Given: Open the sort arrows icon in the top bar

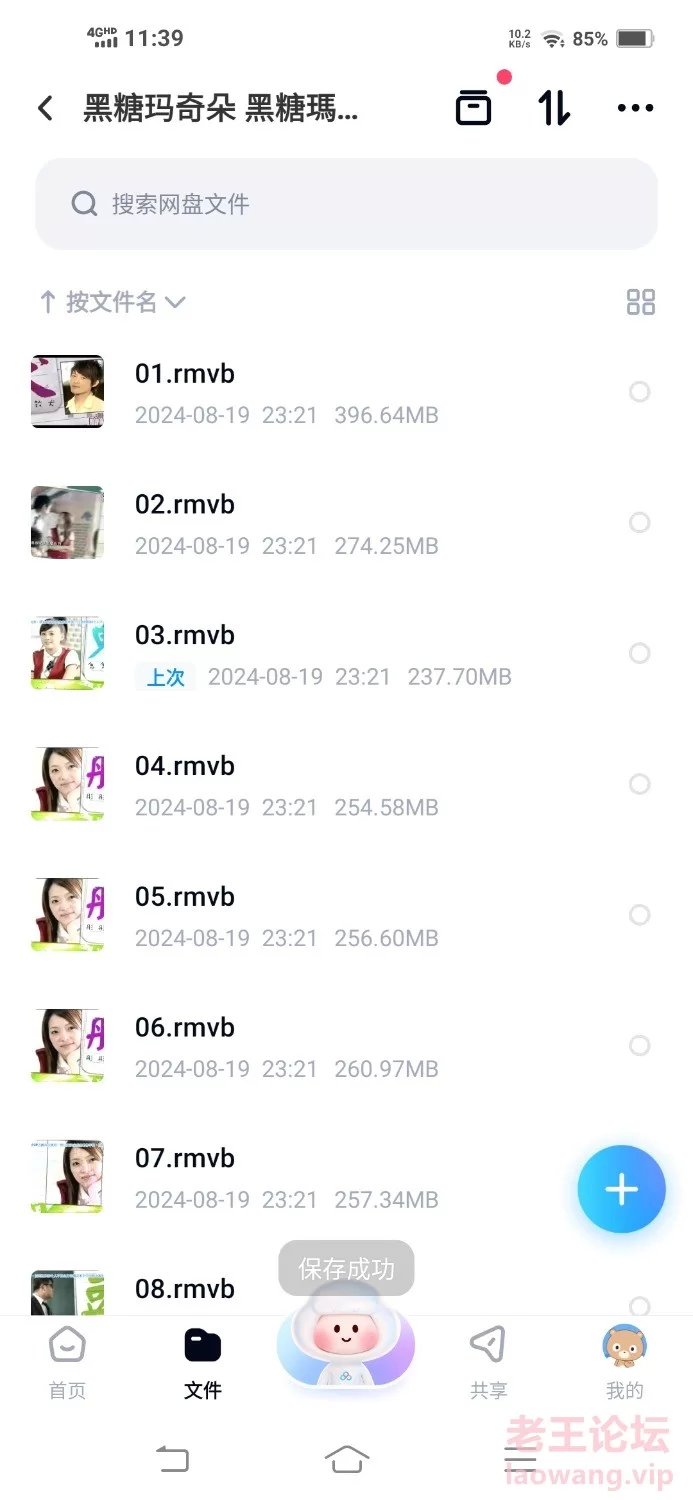Looking at the screenshot, I should pos(554,107).
